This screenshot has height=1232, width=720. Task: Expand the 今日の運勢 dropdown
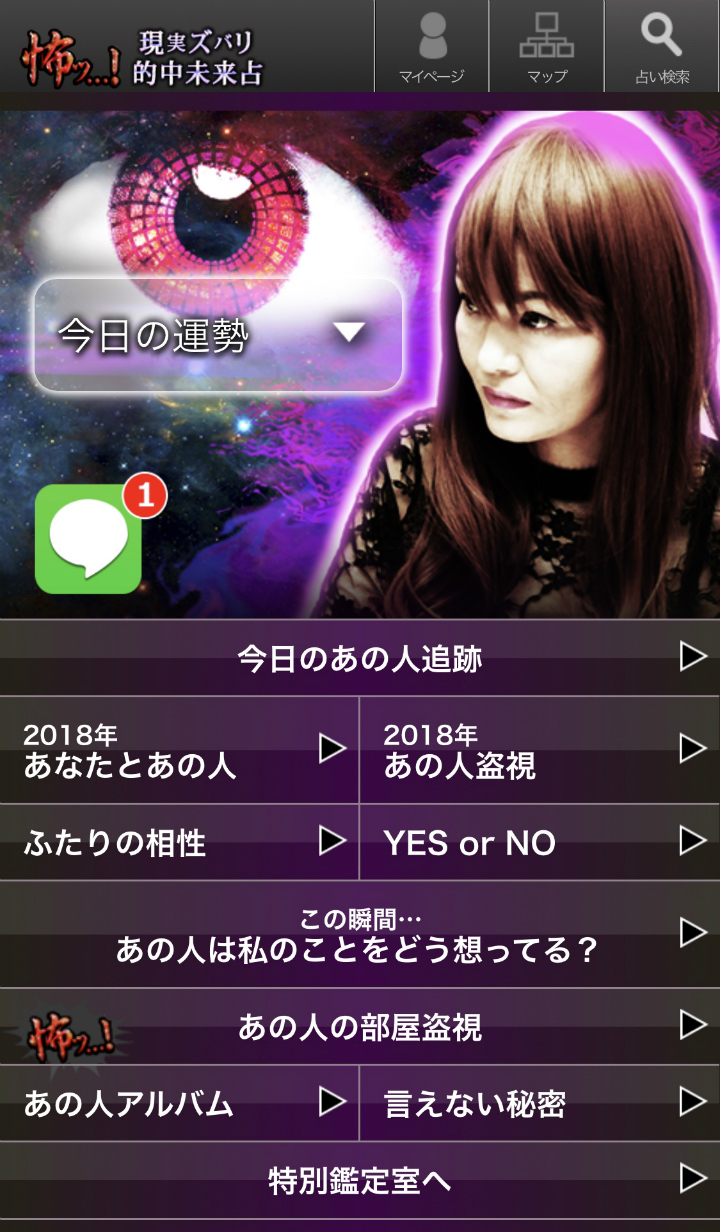click(218, 335)
